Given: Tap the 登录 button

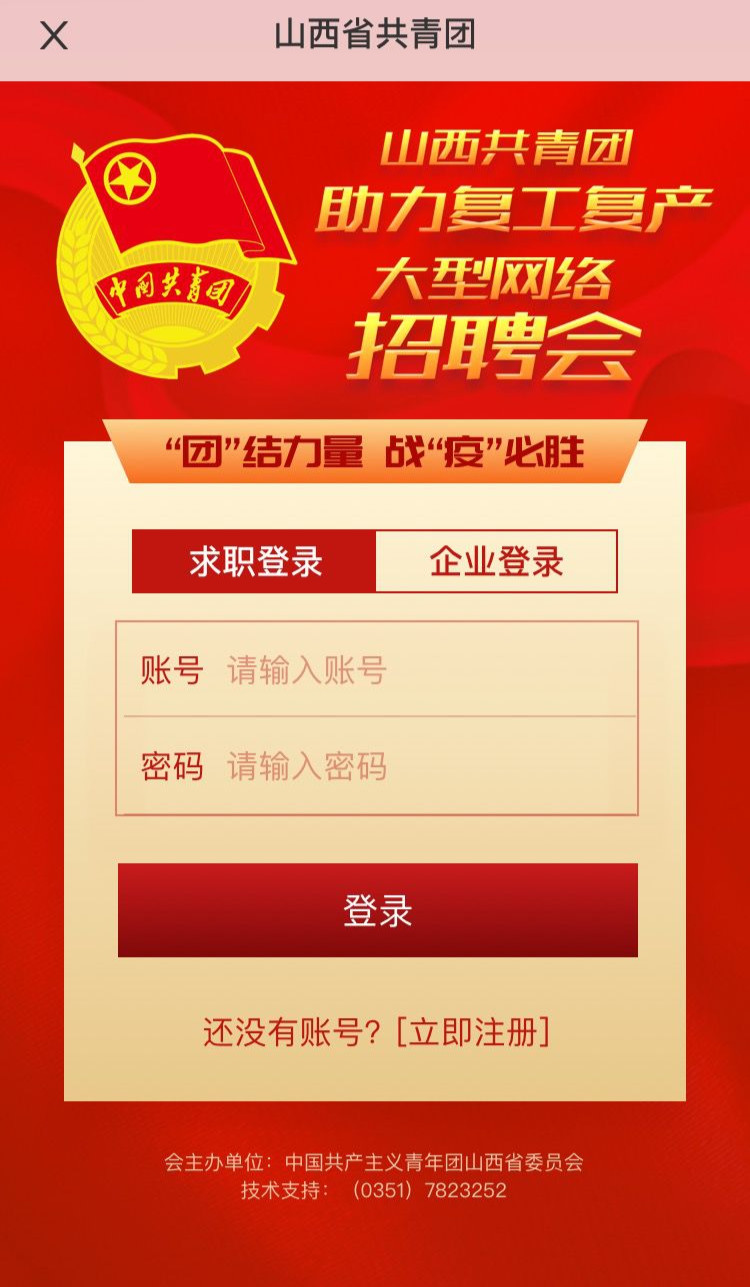Looking at the screenshot, I should pos(377,910).
